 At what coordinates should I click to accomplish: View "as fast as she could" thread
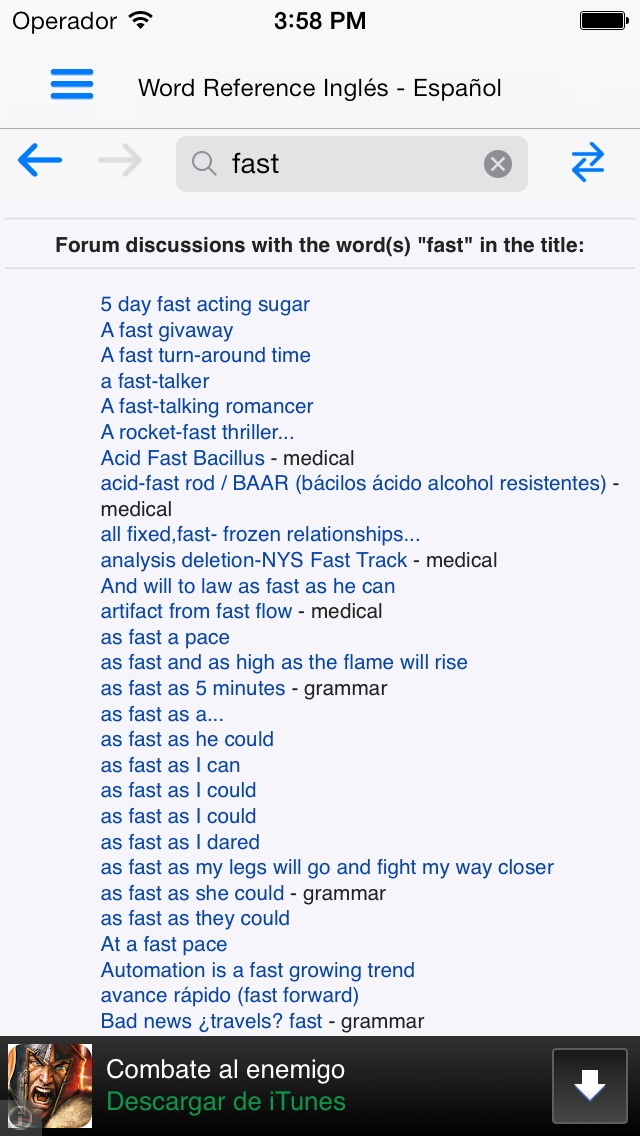pos(193,893)
